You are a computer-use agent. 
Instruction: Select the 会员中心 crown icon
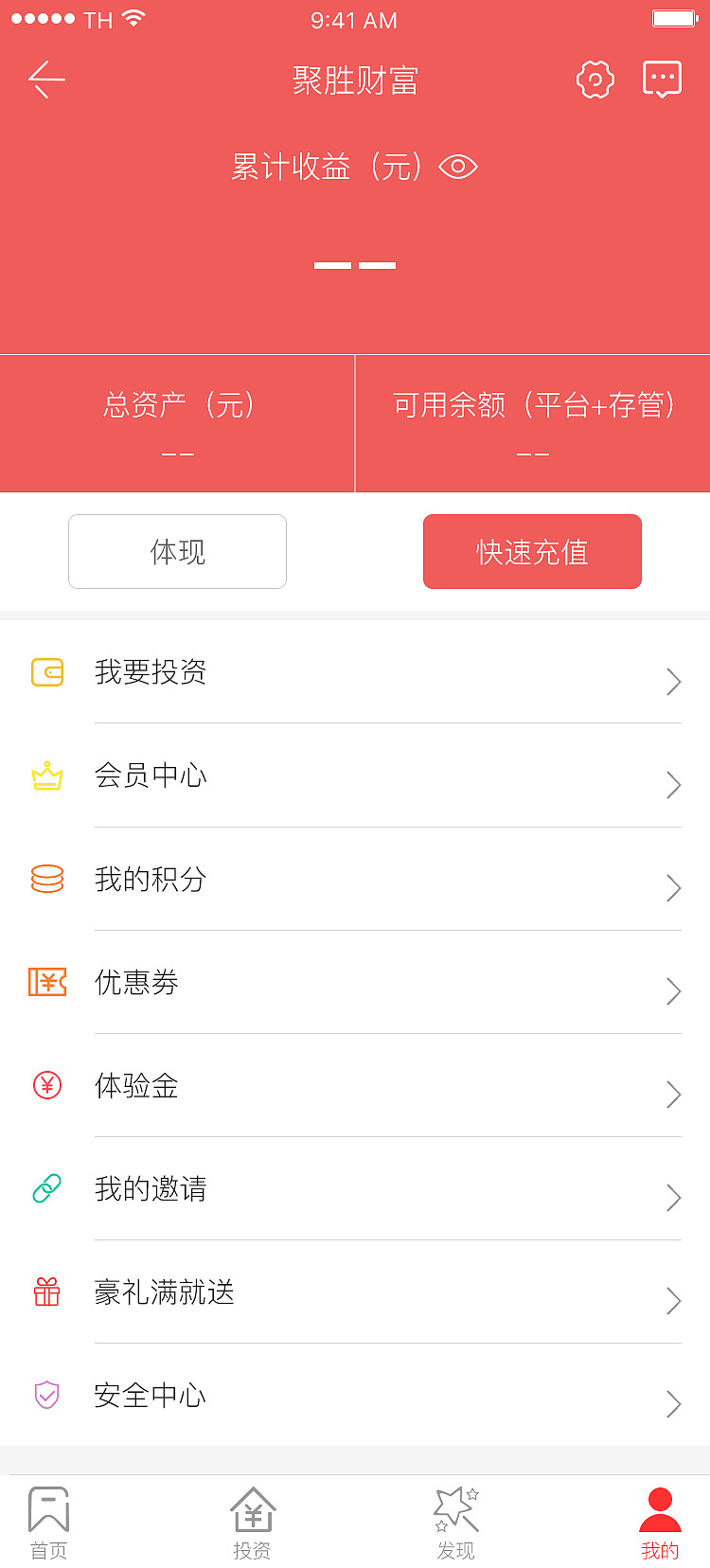click(x=47, y=775)
